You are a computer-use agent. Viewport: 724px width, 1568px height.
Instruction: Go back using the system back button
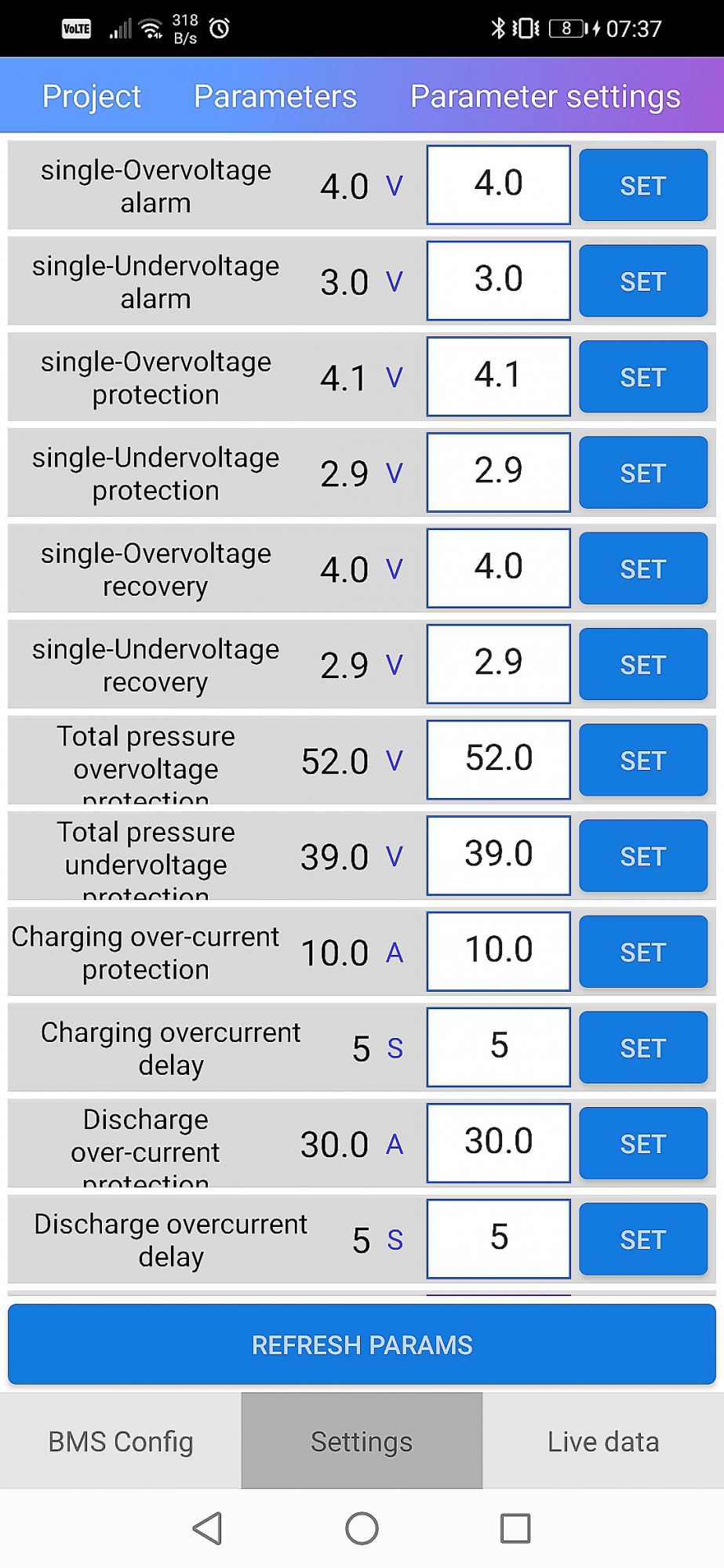pyautogui.click(x=208, y=1528)
